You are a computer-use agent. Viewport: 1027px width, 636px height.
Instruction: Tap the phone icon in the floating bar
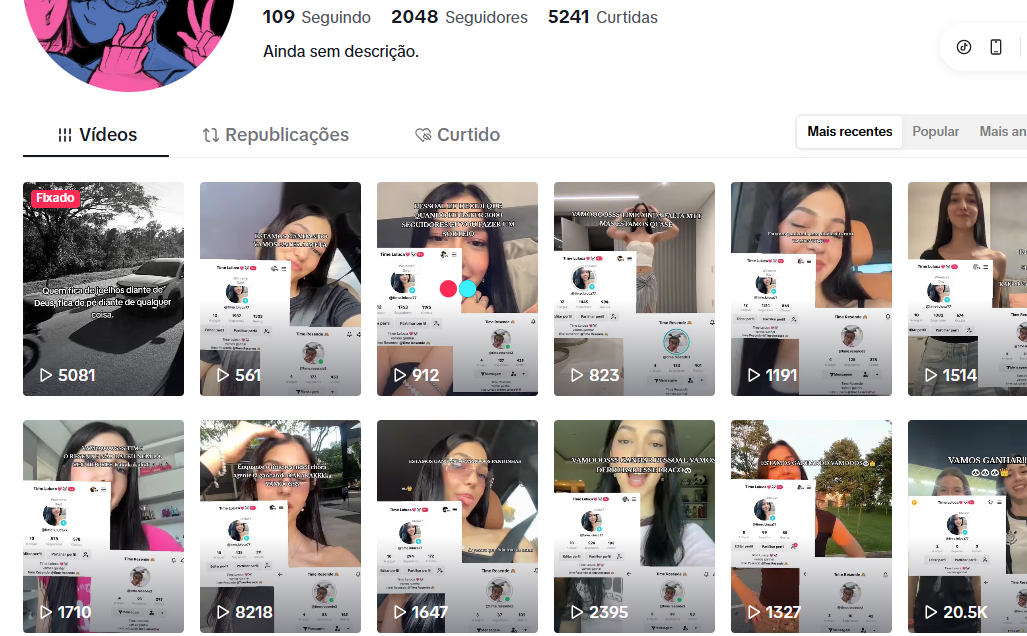click(996, 47)
